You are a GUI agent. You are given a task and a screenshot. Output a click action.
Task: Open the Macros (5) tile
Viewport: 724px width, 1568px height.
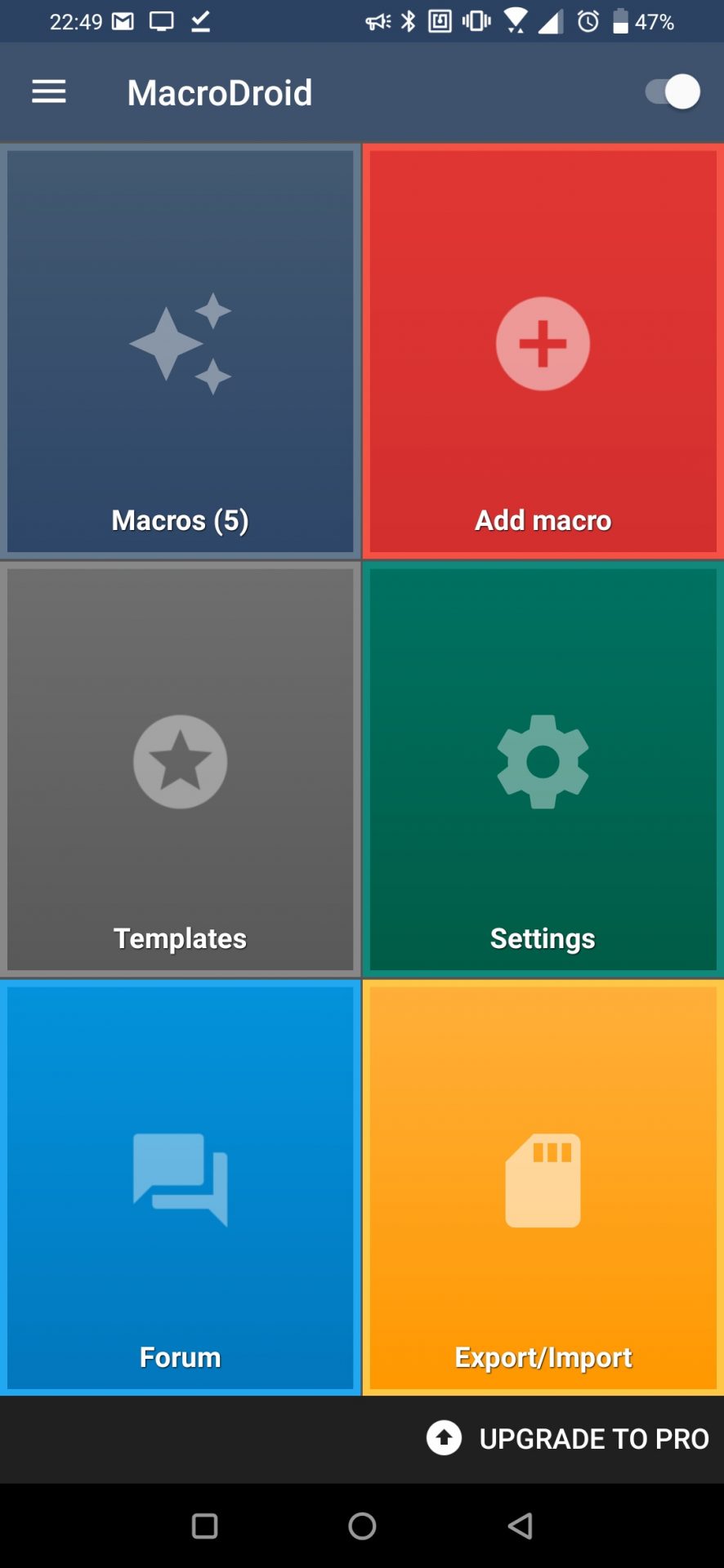pos(181,351)
